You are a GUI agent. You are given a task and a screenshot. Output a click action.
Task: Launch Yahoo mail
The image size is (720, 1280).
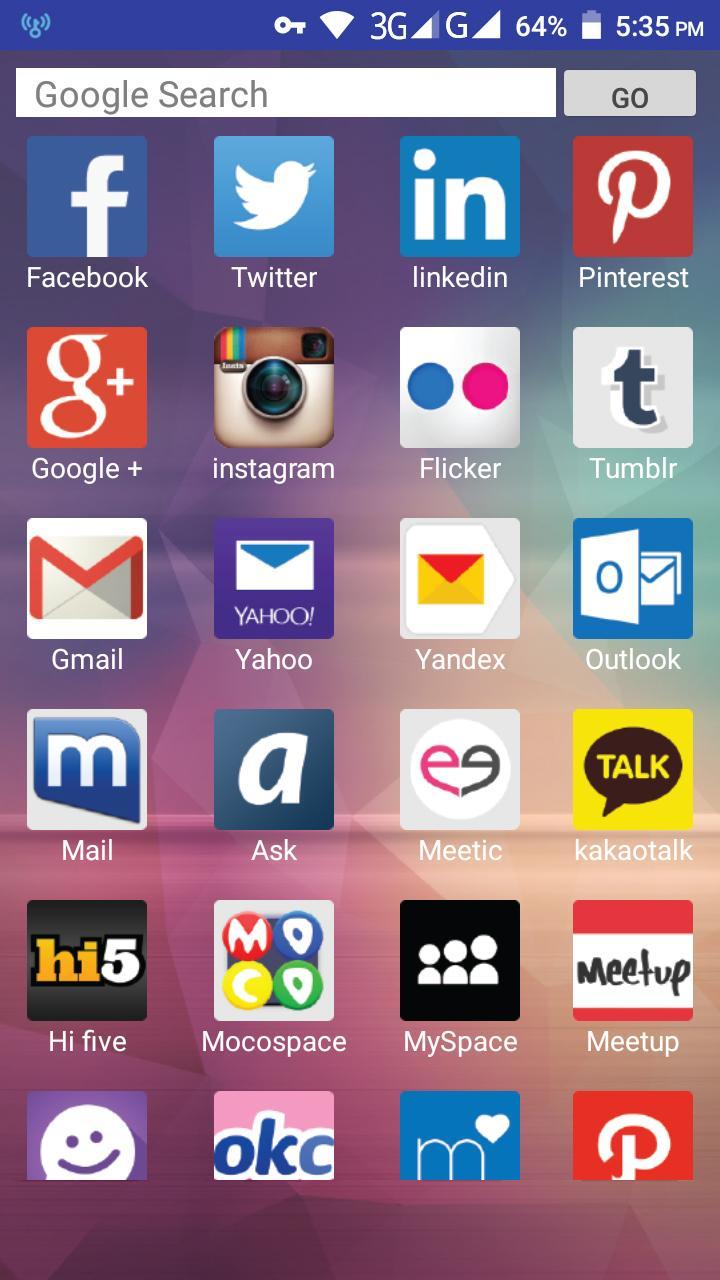point(273,578)
